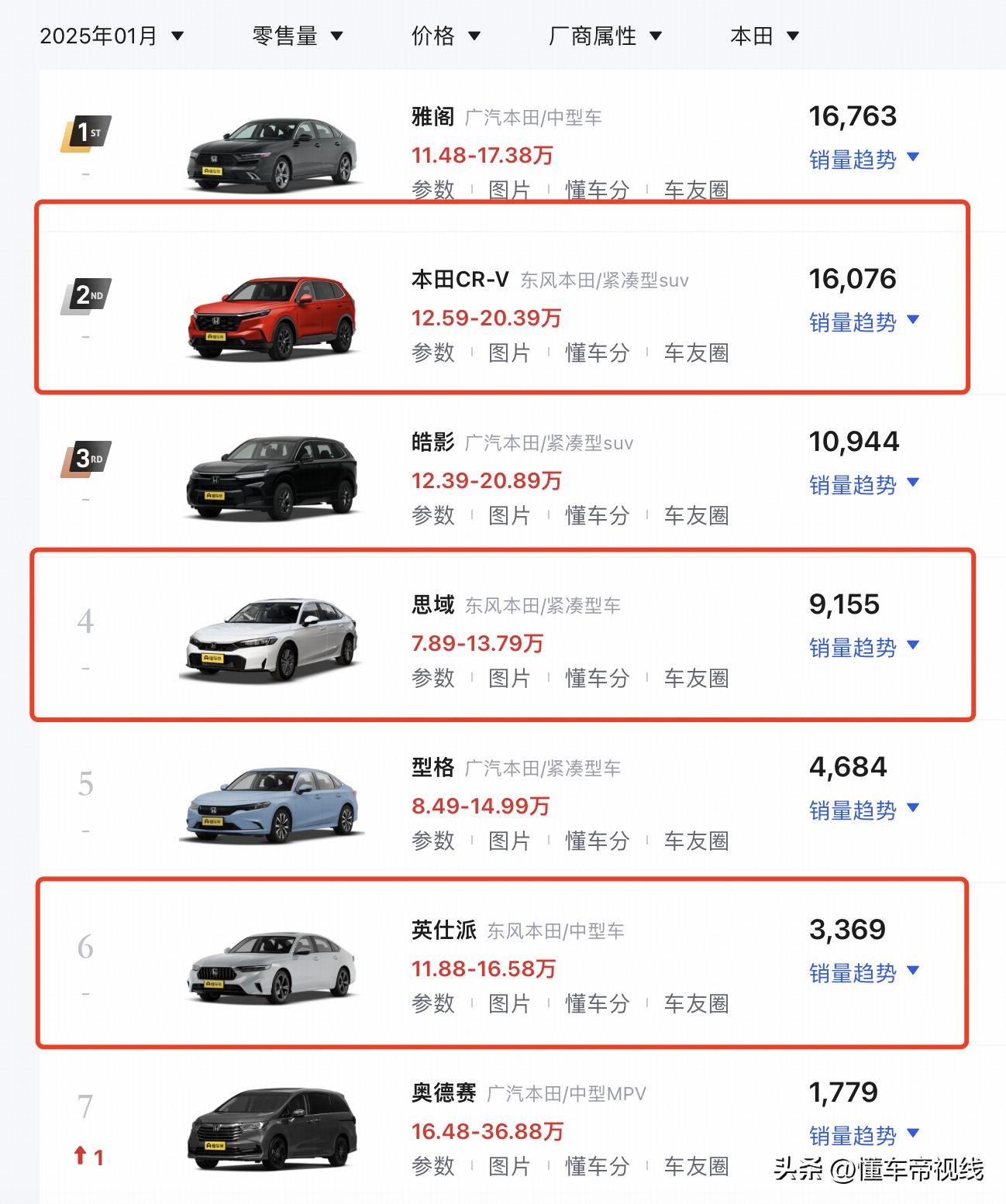This screenshot has width=1006, height=1204.
Task: Open 懂车分 for 思域
Action: pyautogui.click(x=597, y=679)
